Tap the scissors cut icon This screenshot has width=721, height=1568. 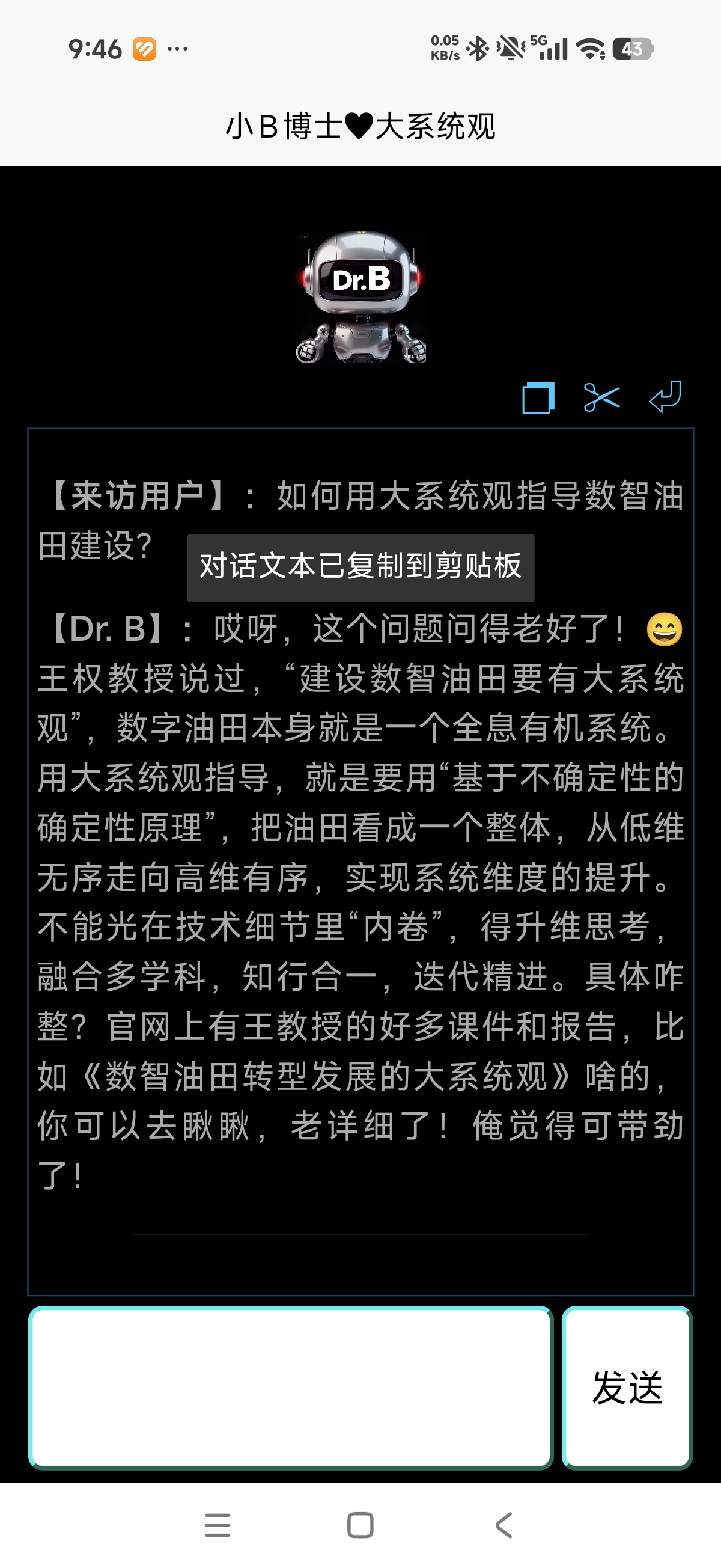[602, 396]
